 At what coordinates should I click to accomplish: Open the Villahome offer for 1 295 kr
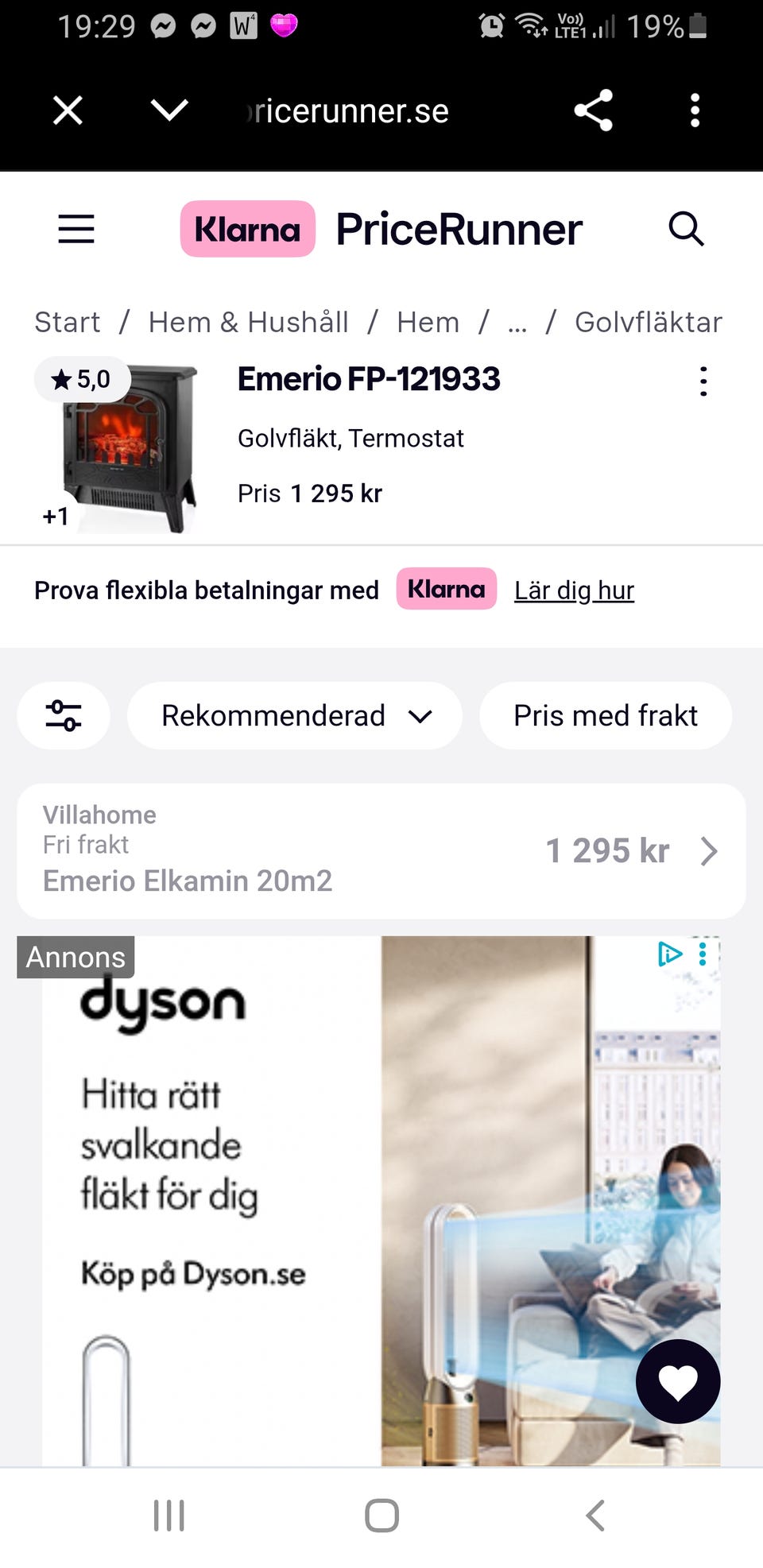[x=381, y=851]
